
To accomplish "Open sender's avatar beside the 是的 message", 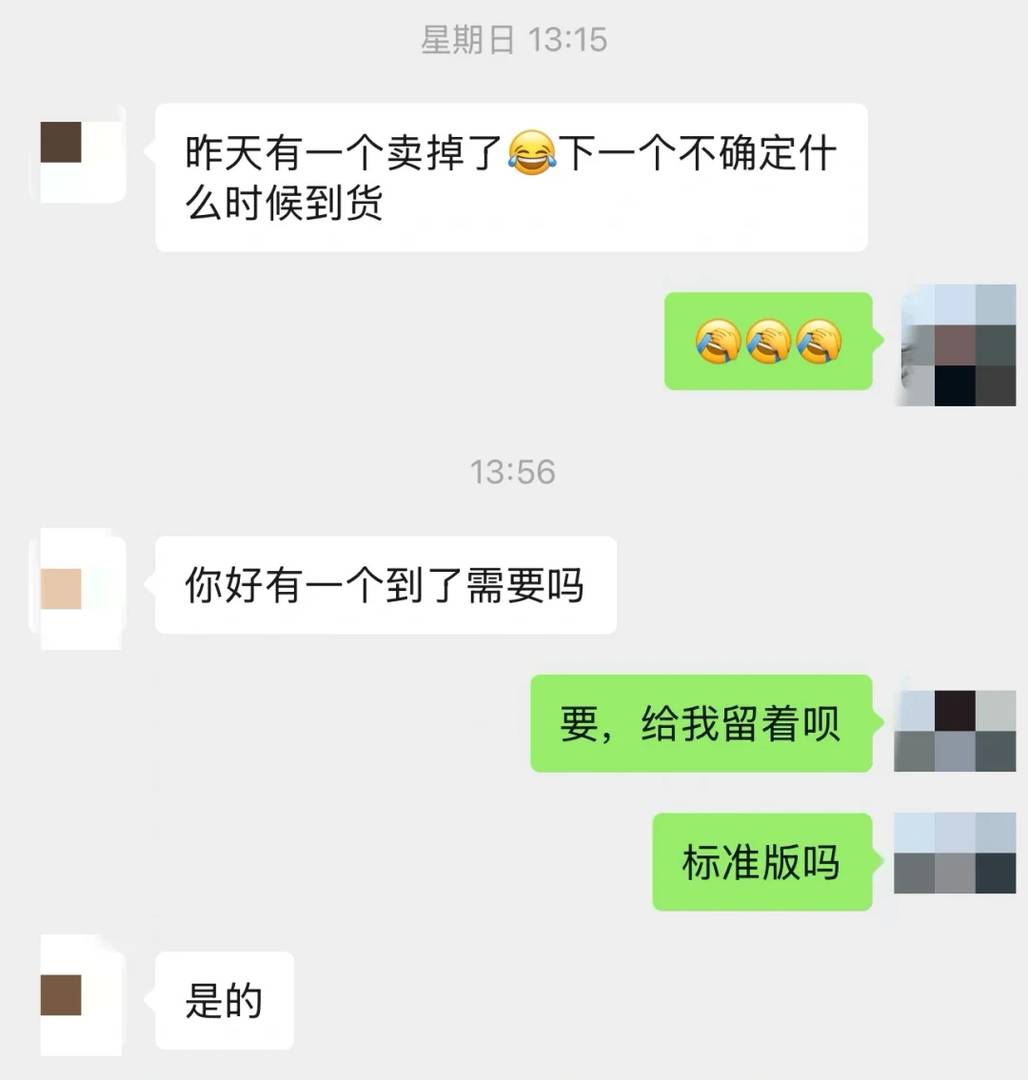I will tap(81, 995).
